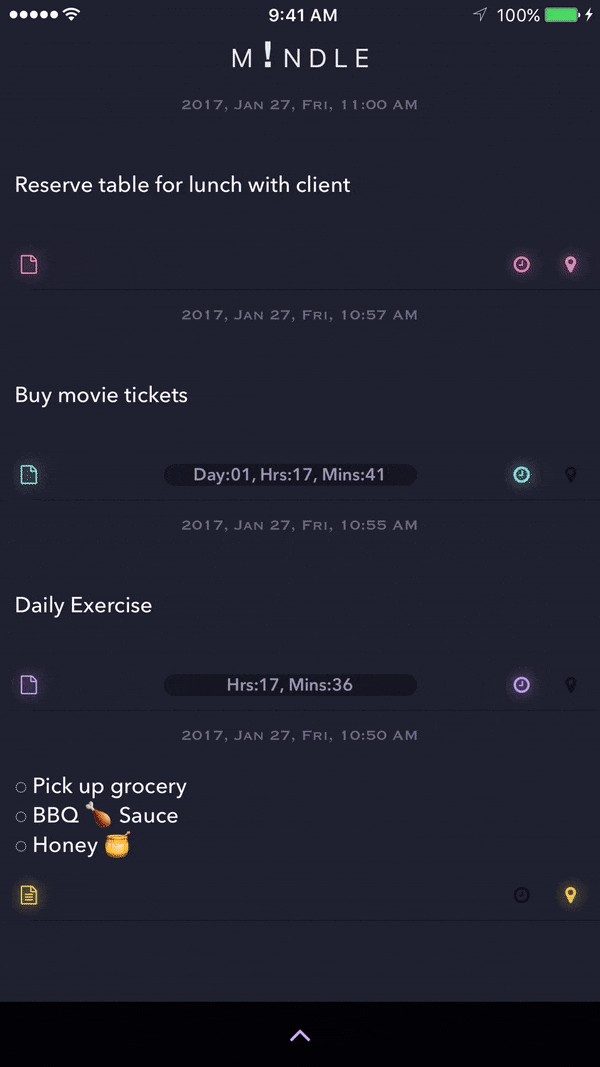Open the Pick up grocery checklist
The height and width of the screenshot is (1067, 600).
point(109,786)
